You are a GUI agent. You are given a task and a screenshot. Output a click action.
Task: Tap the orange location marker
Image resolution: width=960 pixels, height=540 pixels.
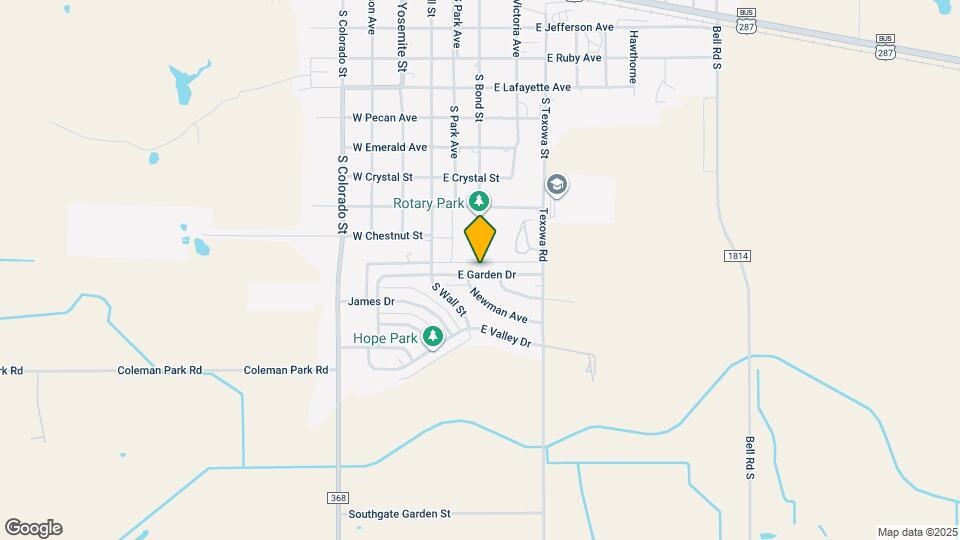tap(480, 239)
